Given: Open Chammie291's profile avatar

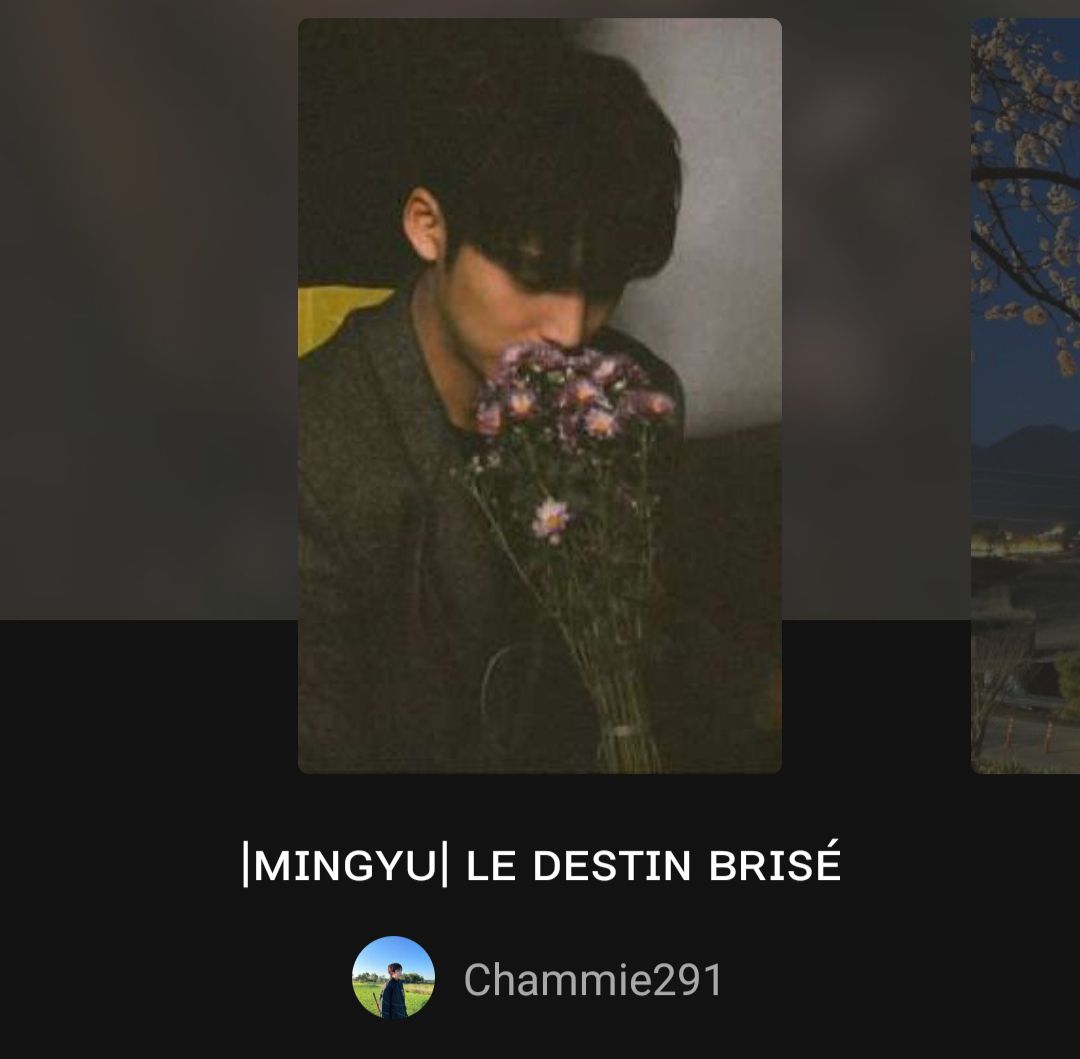Looking at the screenshot, I should [393, 978].
